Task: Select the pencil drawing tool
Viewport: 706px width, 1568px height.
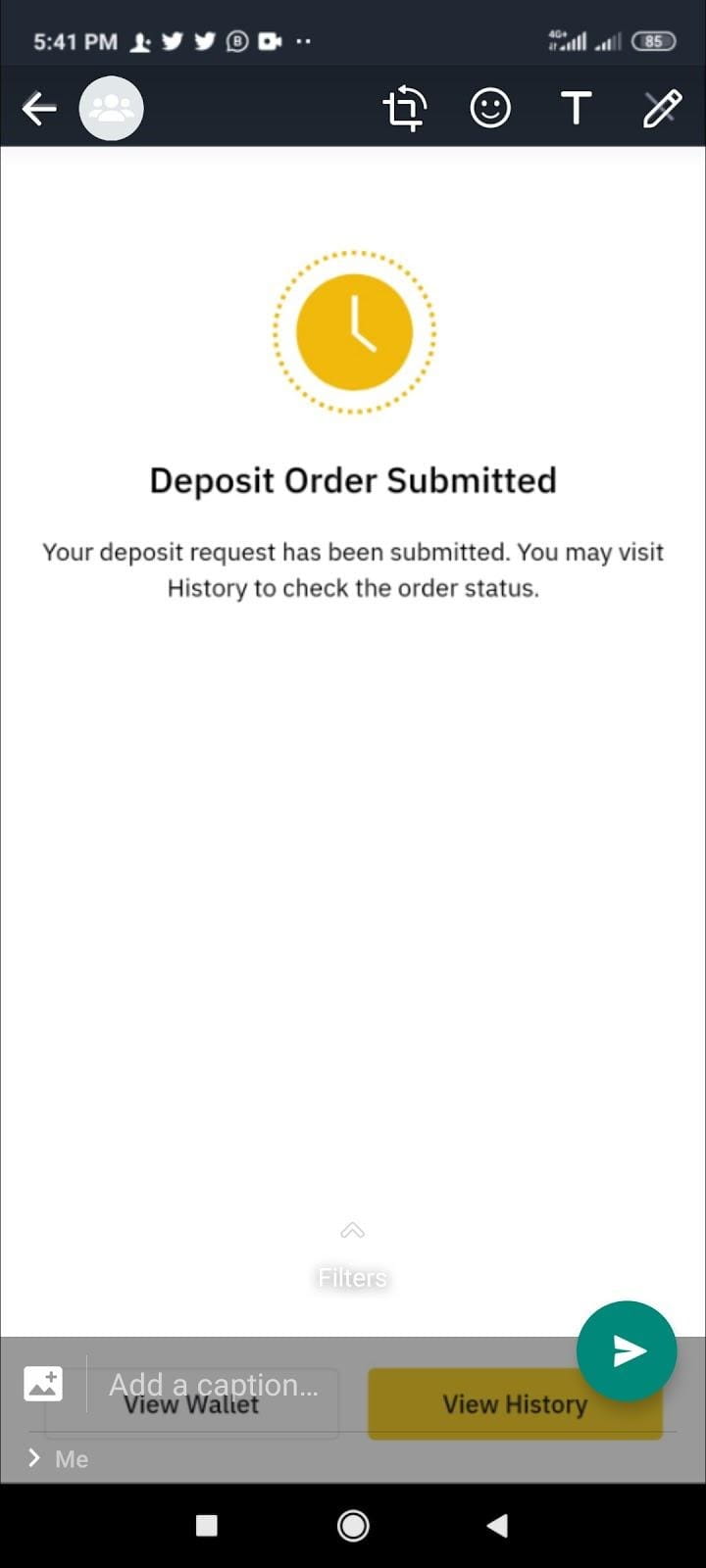Action: 662,108
